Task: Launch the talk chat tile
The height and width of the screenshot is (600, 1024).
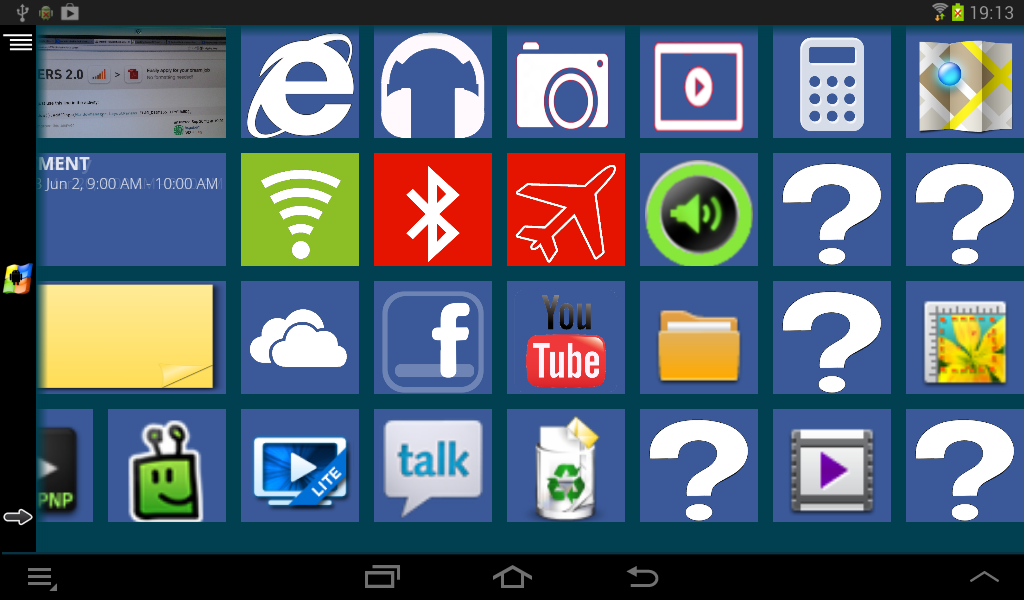Action: pyautogui.click(x=433, y=465)
